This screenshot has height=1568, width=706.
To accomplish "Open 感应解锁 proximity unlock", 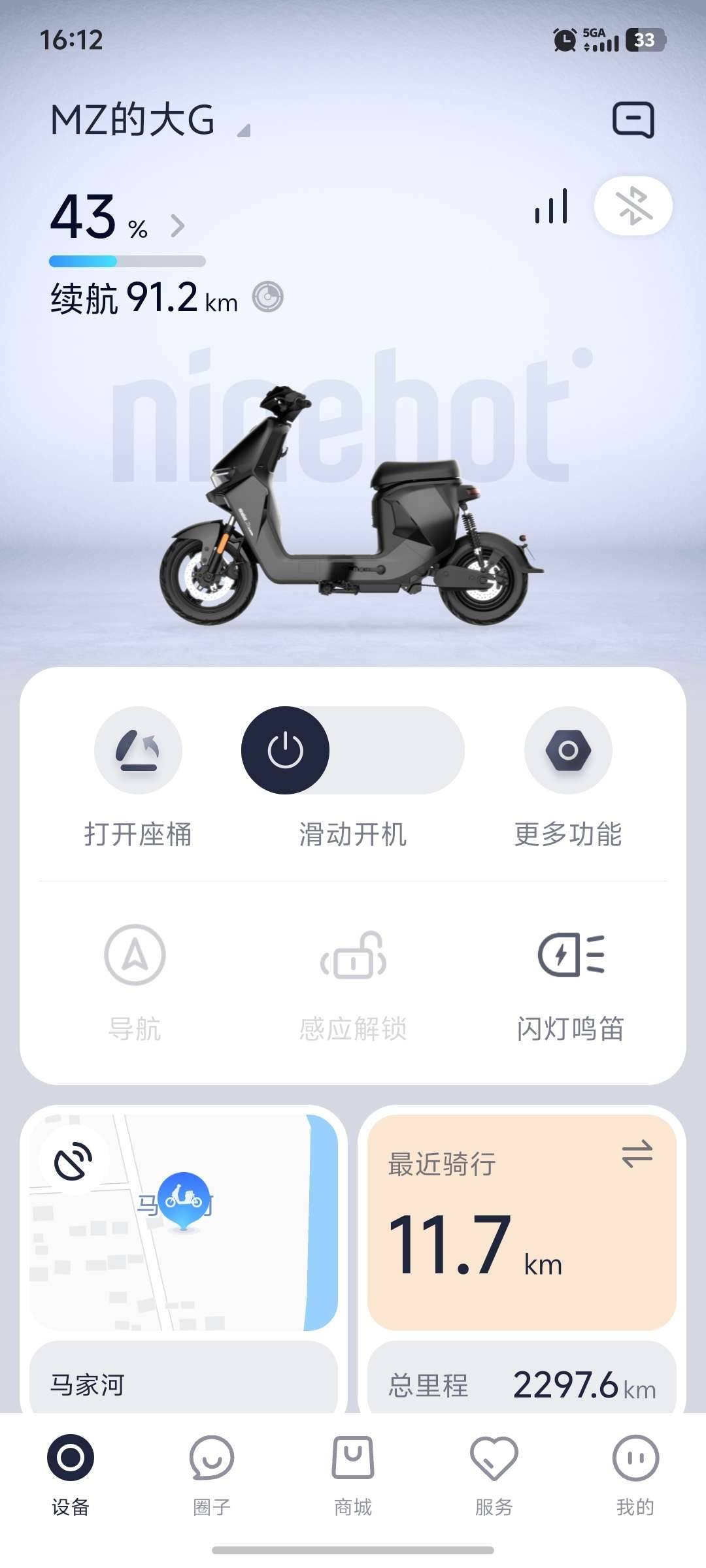I will 353,955.
